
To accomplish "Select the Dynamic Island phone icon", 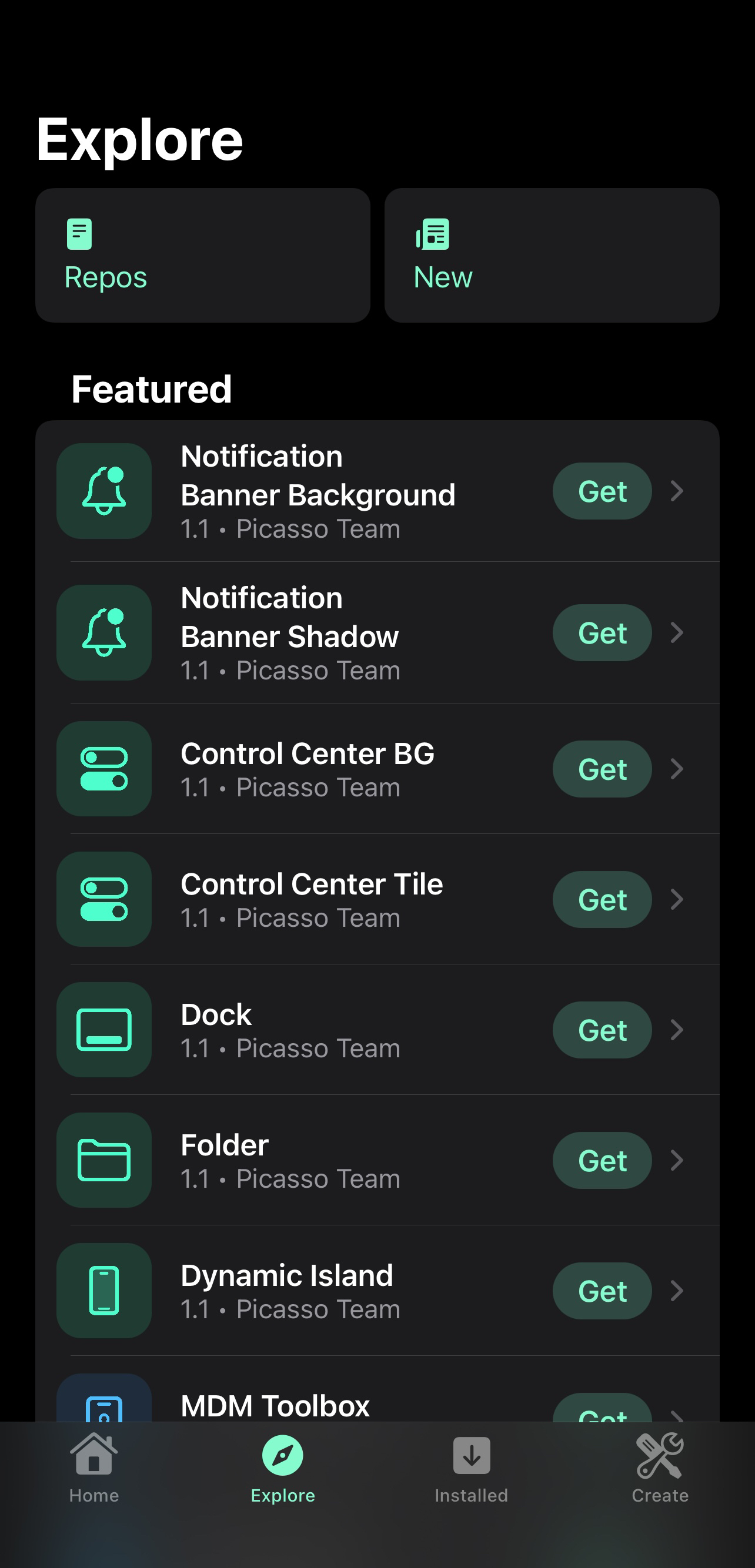I will pyautogui.click(x=104, y=1291).
